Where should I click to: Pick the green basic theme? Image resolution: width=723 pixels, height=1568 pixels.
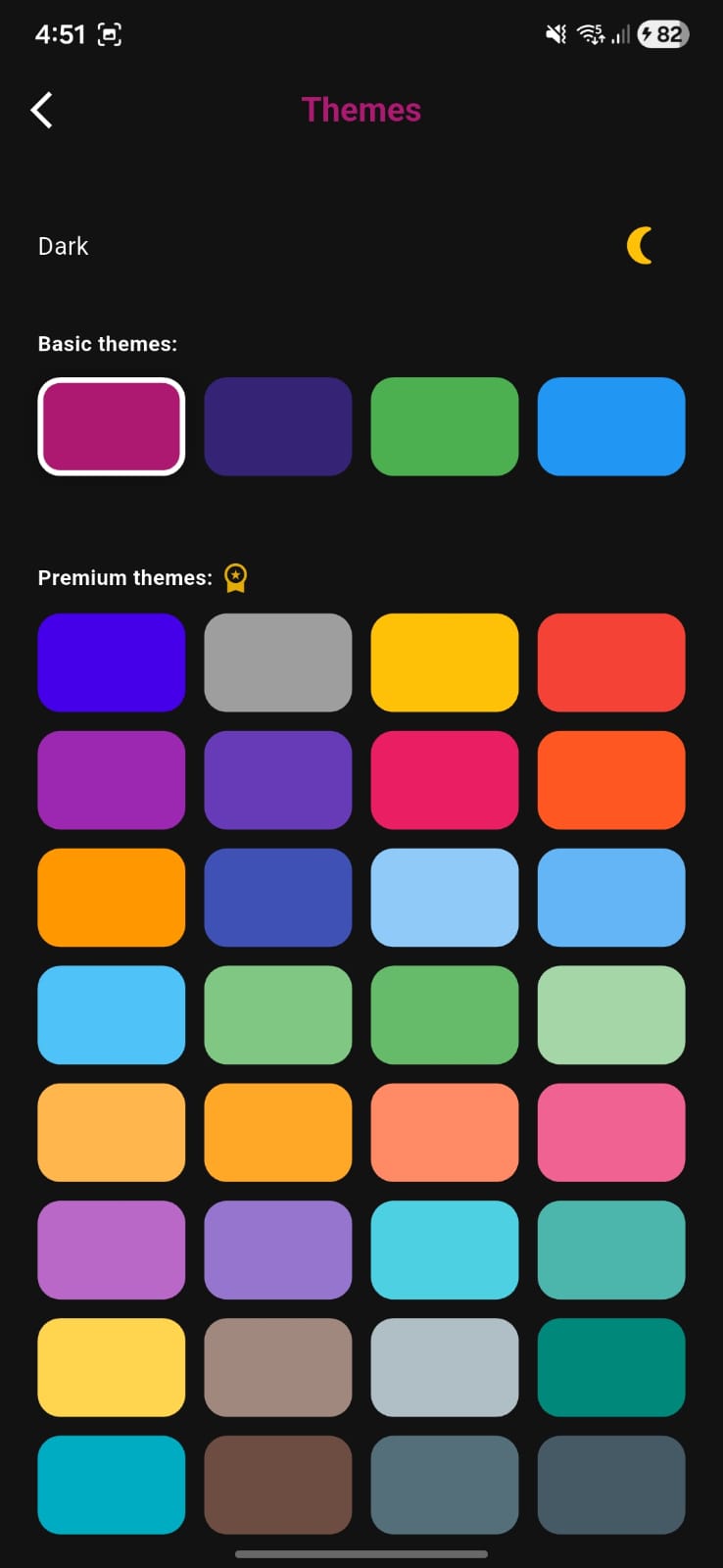click(445, 426)
